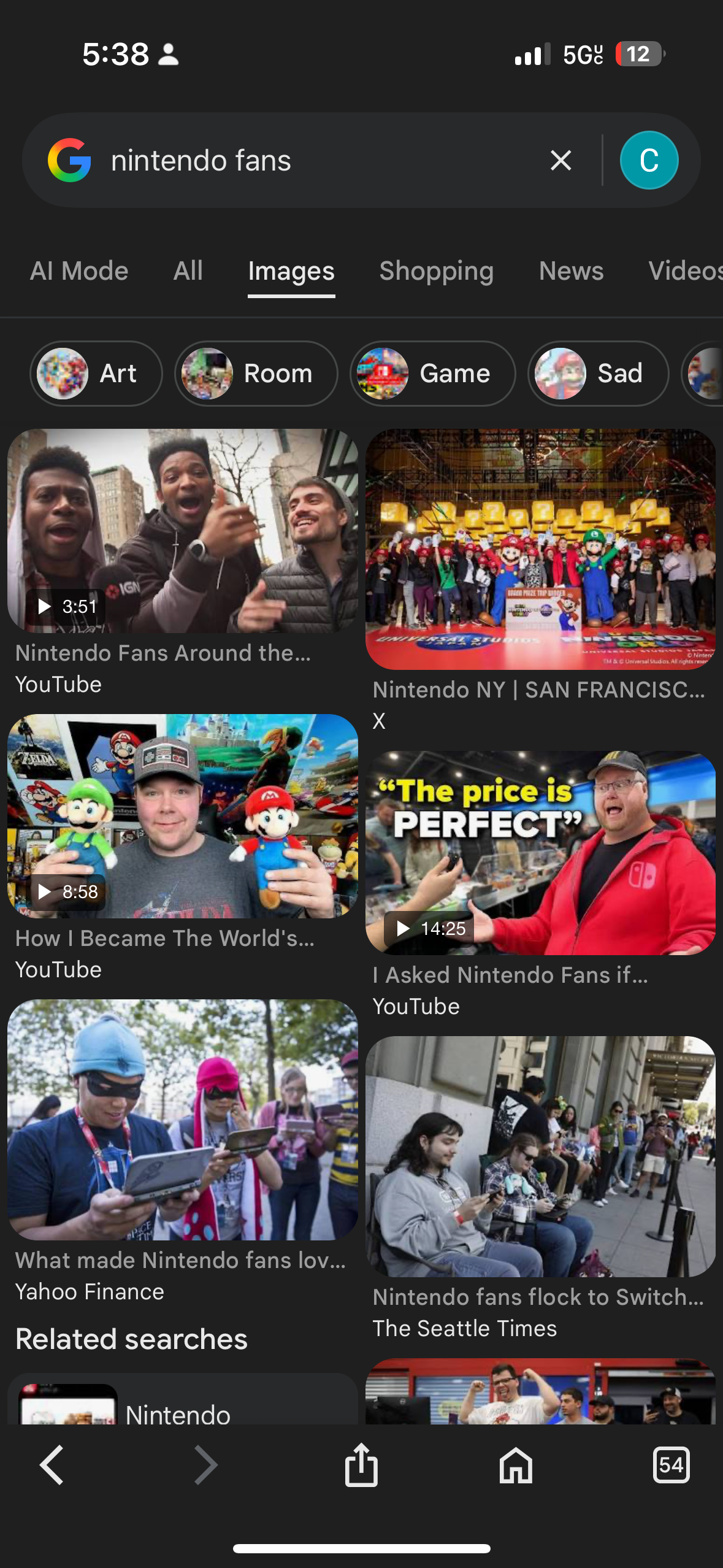This screenshot has width=723, height=1568.
Task: Tap the nintendo fans search field
Action: 307,161
